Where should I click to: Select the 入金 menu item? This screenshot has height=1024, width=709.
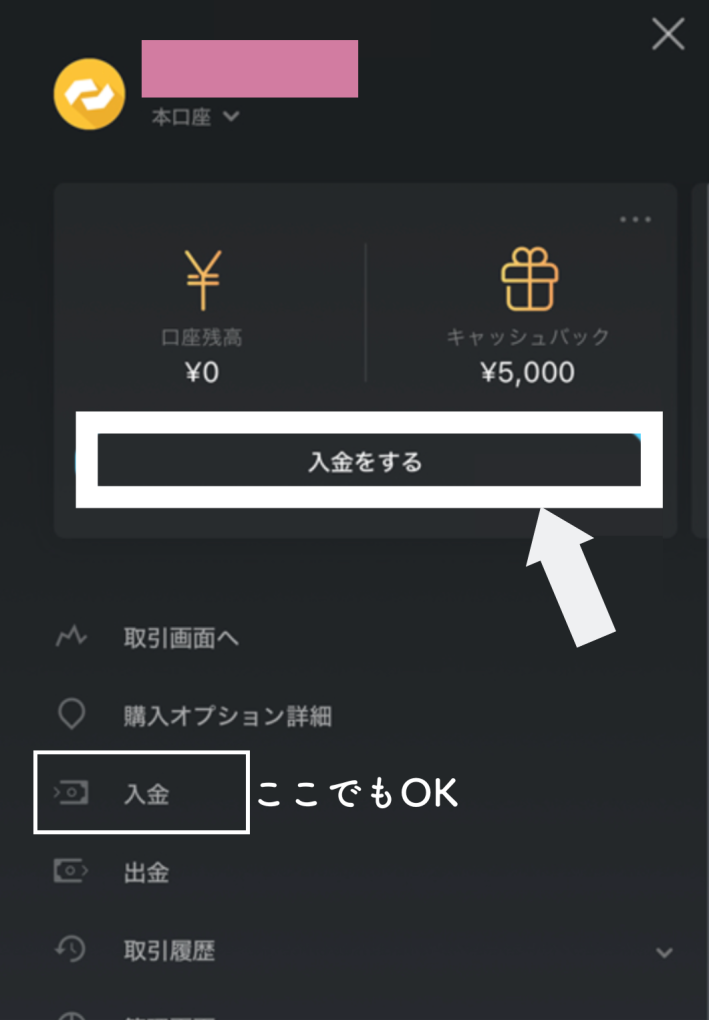(x=146, y=794)
